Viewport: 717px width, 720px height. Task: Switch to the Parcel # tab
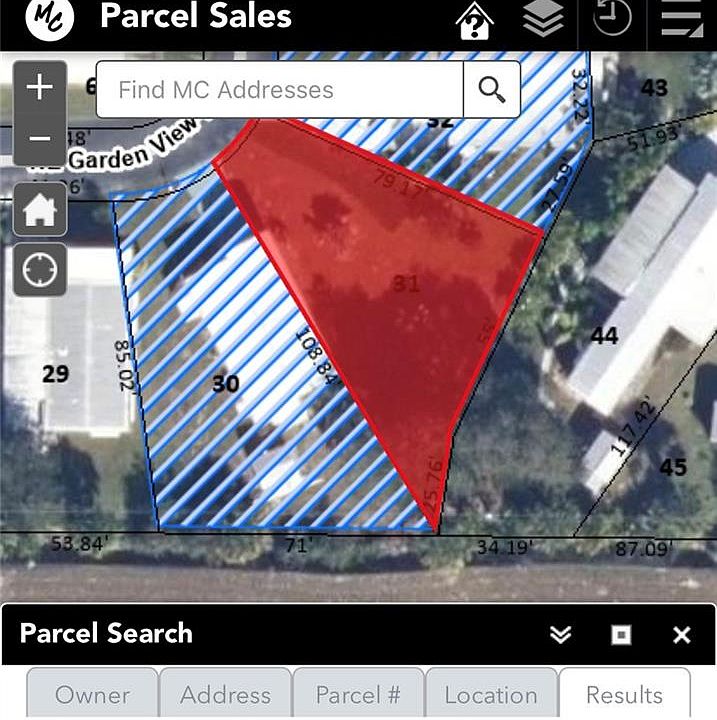(358, 695)
